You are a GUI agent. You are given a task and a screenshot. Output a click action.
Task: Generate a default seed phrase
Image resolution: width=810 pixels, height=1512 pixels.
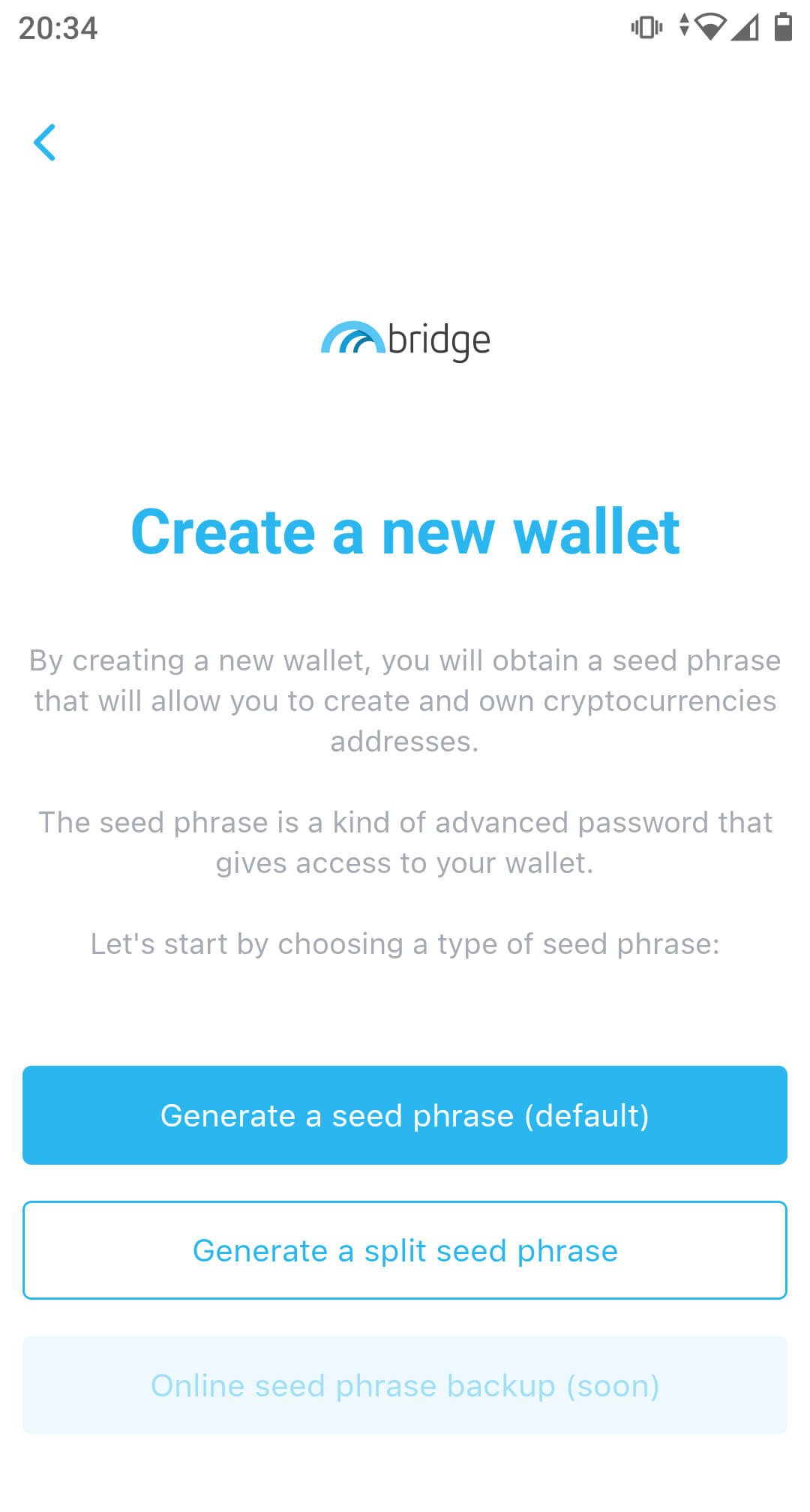(405, 1115)
